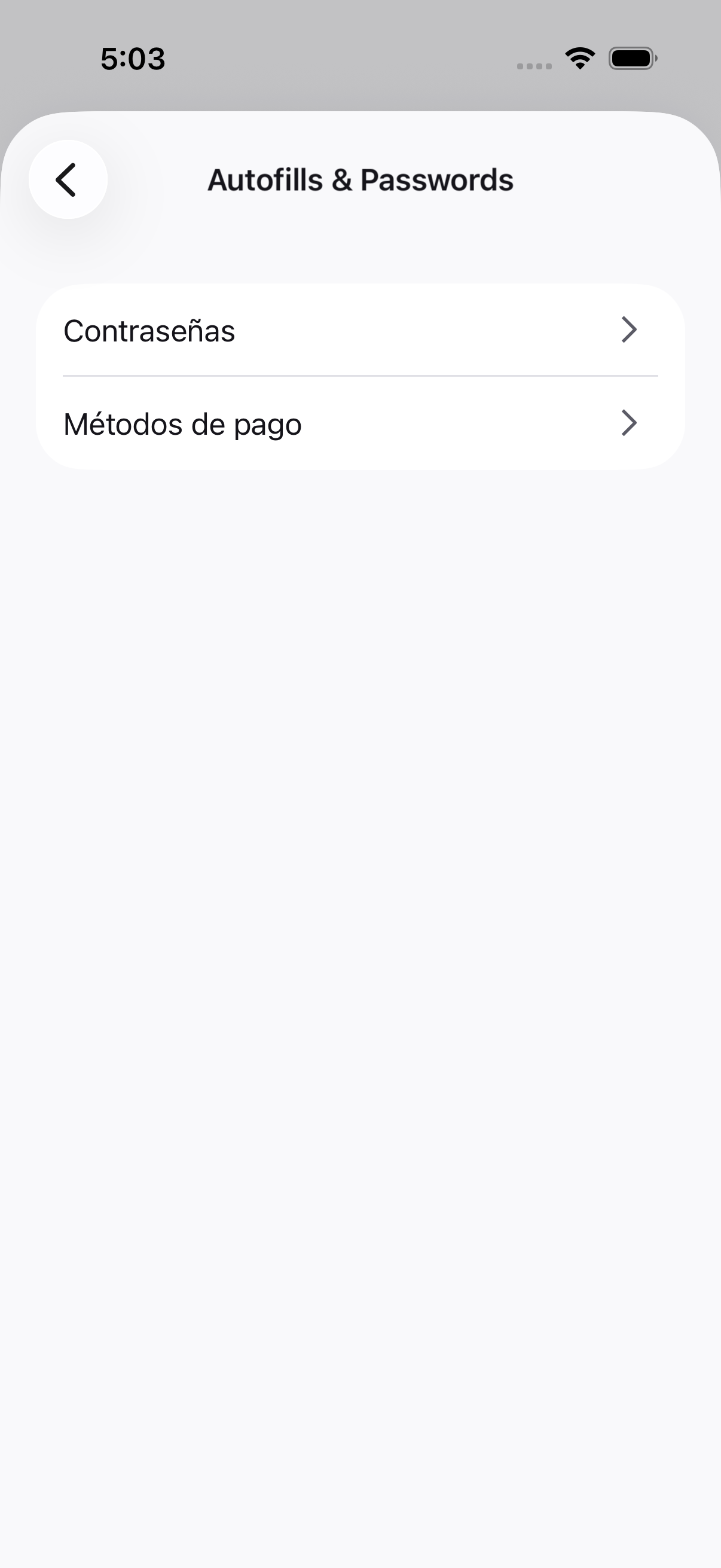
Task: Open the Contraseñas settings row
Action: click(x=359, y=331)
